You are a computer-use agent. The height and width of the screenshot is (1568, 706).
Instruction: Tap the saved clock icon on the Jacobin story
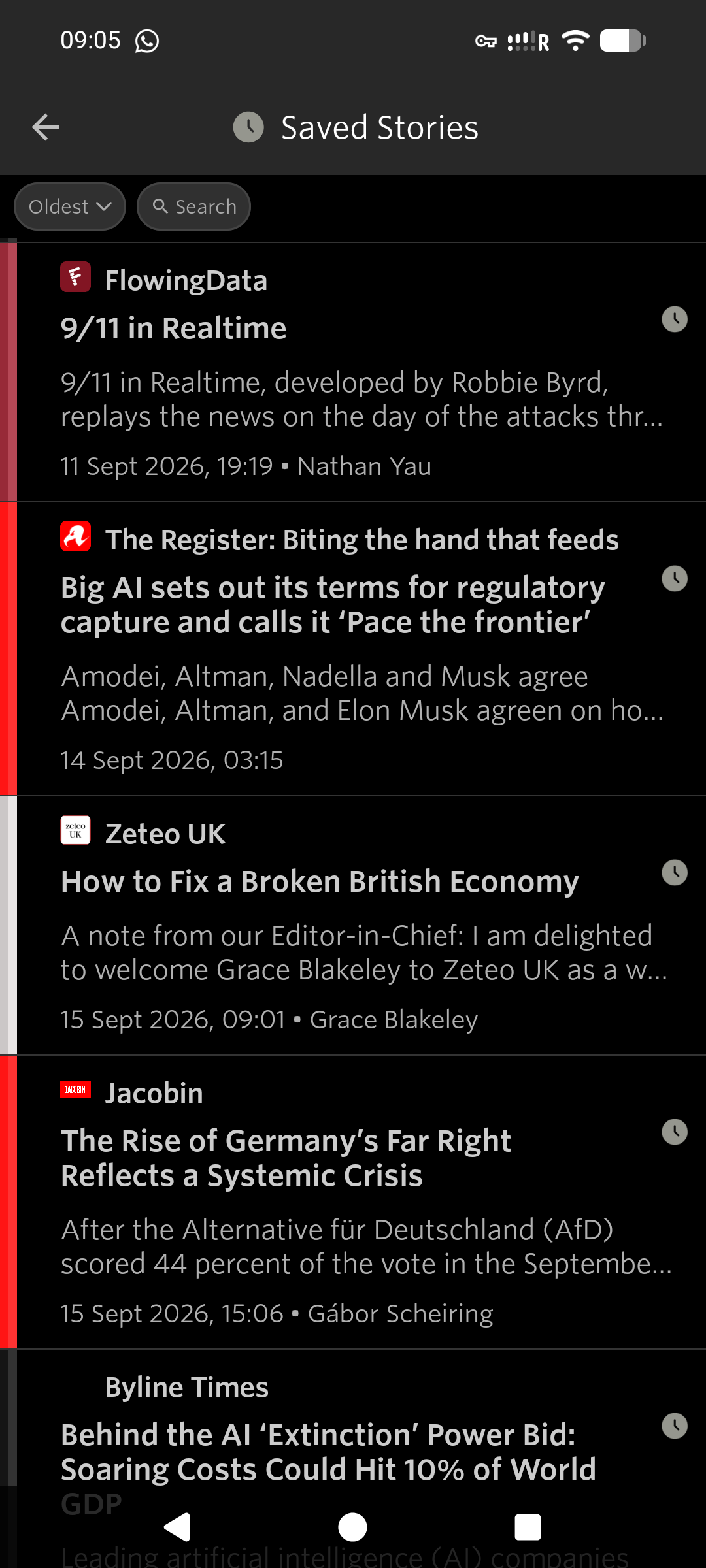click(x=675, y=1132)
